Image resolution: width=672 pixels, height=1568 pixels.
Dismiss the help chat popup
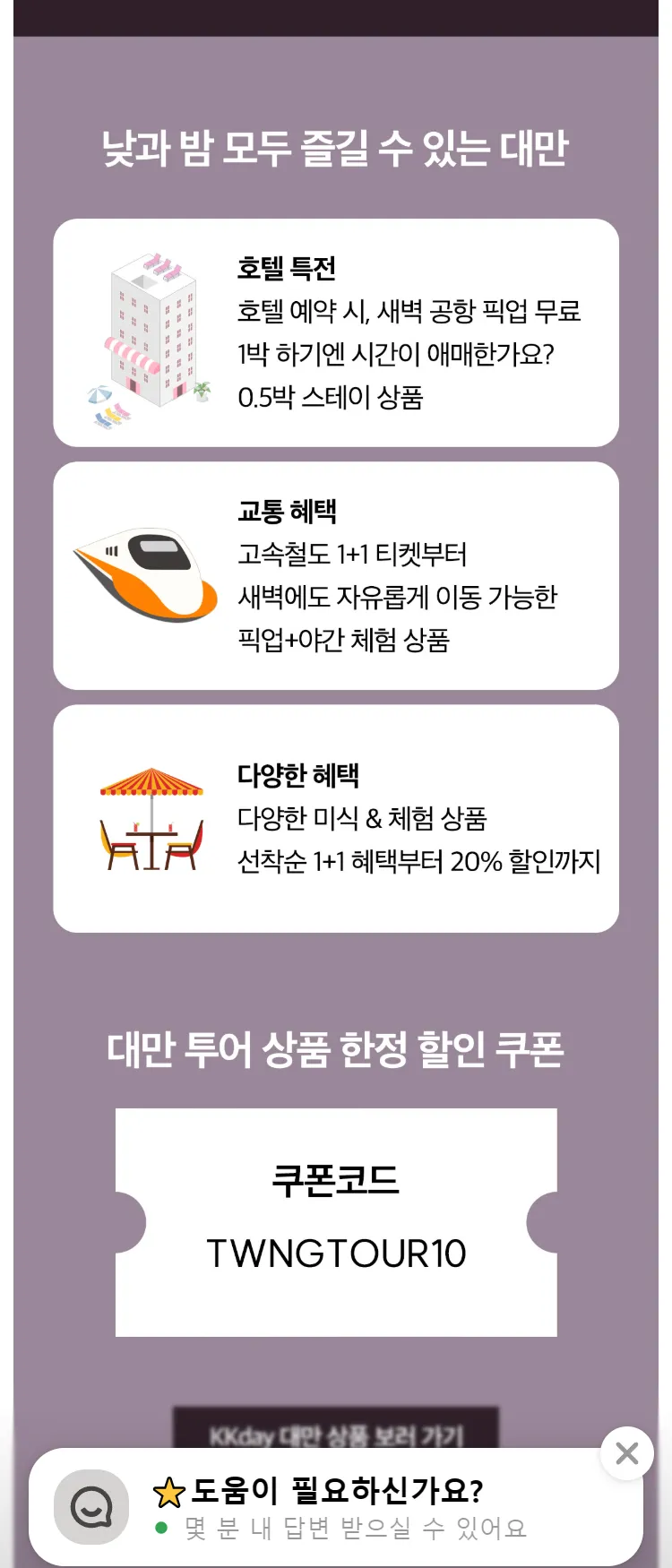(x=627, y=1452)
